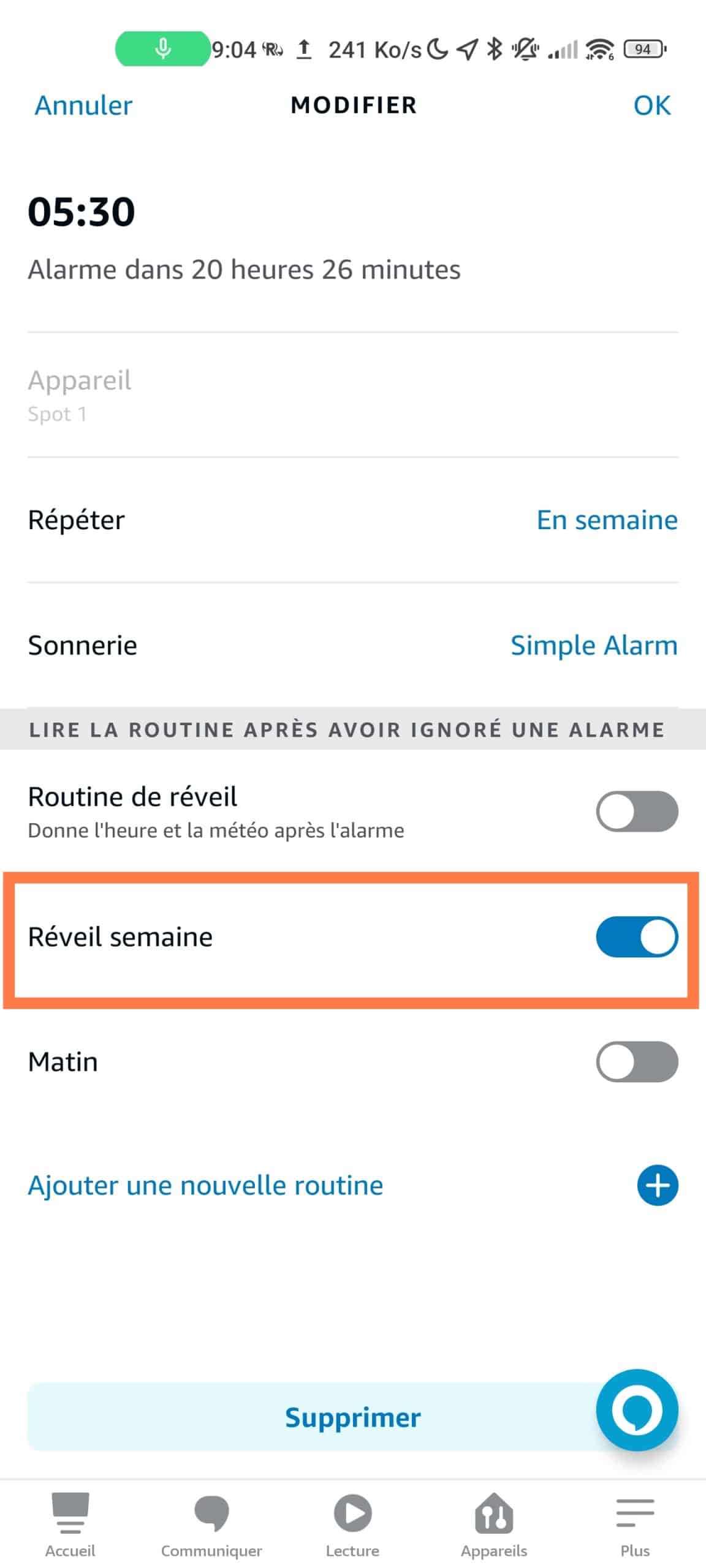
Task: Enable the Routine de réveil switch
Action: pyautogui.click(x=637, y=812)
